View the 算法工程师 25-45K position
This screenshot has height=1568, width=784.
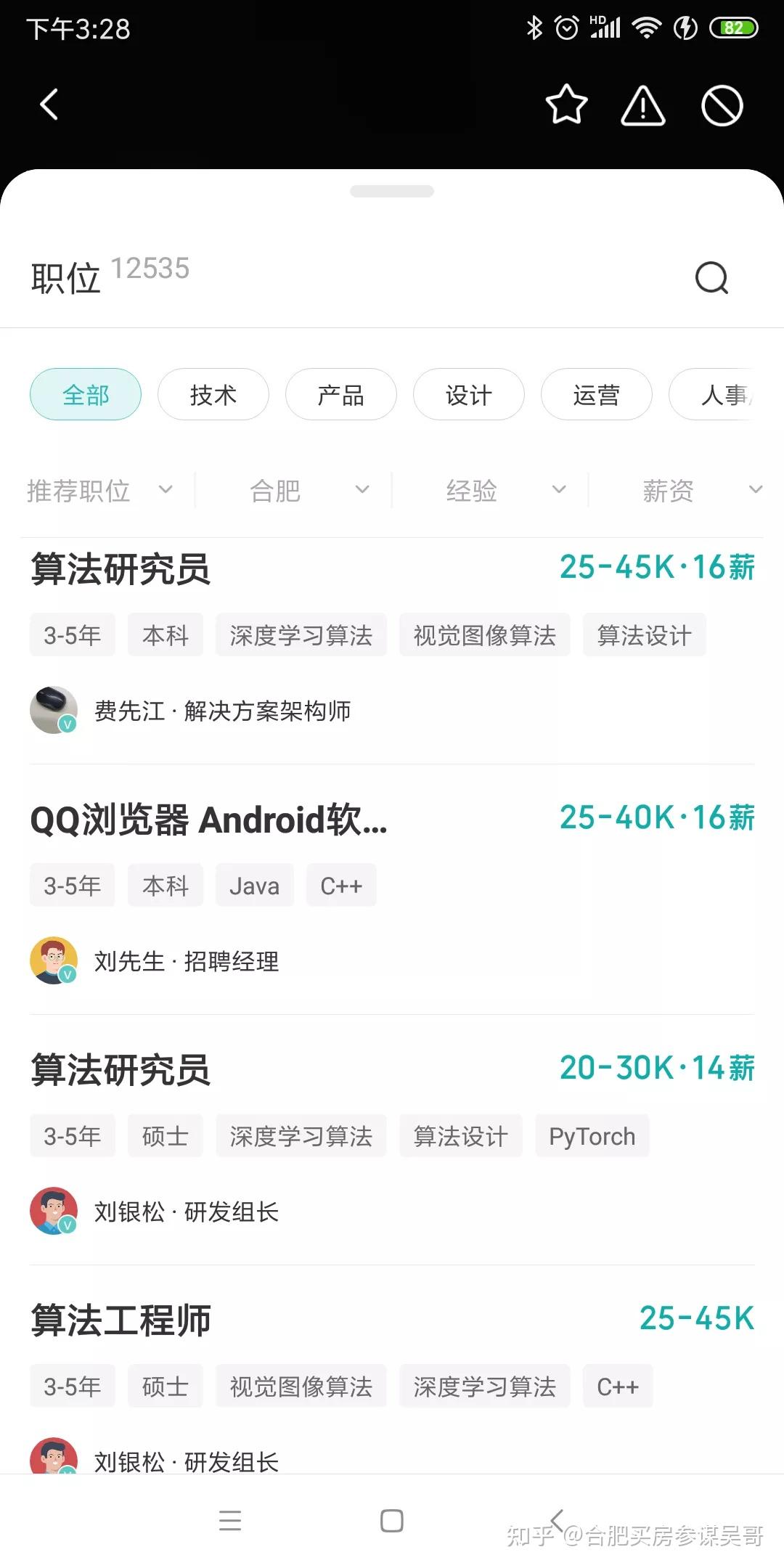(x=121, y=1320)
